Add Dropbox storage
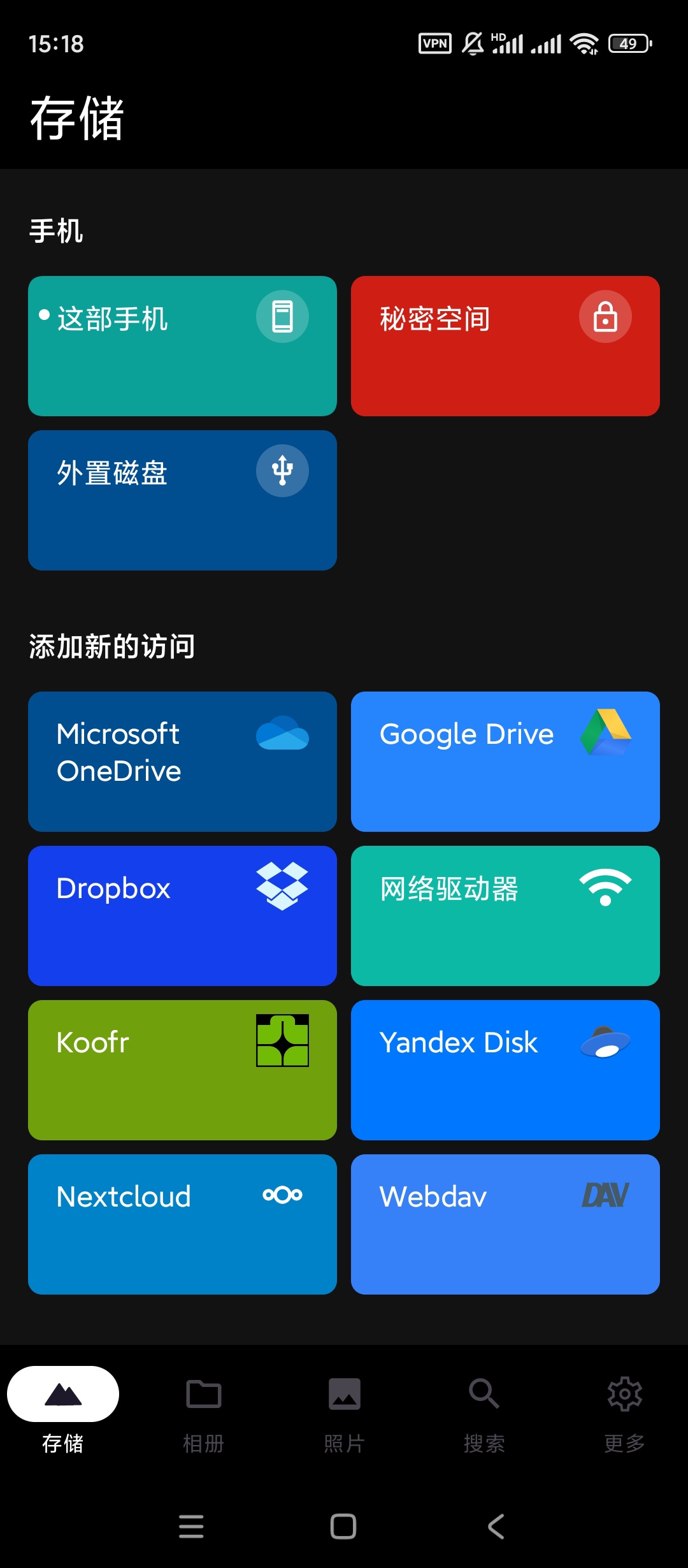The width and height of the screenshot is (688, 1568). coord(182,916)
